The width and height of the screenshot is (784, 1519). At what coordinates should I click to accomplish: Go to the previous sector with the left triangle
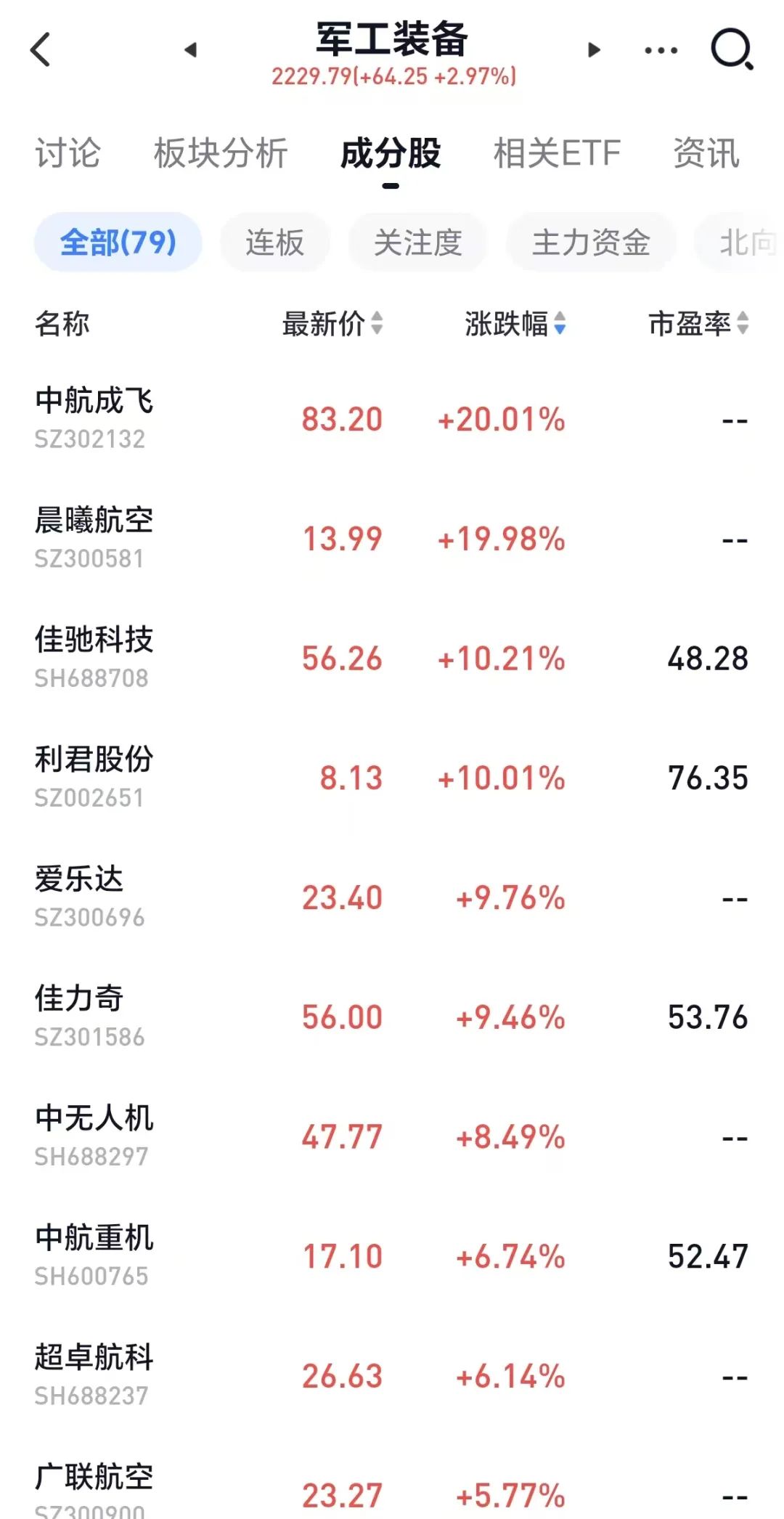coord(191,49)
